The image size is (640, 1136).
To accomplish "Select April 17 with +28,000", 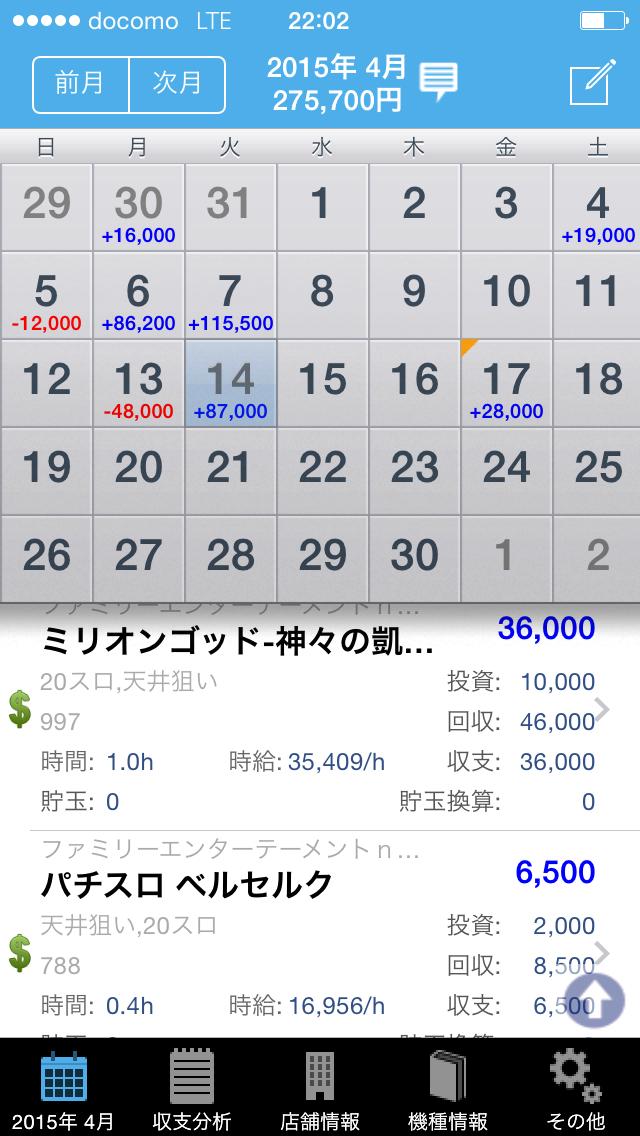I will coord(506,384).
